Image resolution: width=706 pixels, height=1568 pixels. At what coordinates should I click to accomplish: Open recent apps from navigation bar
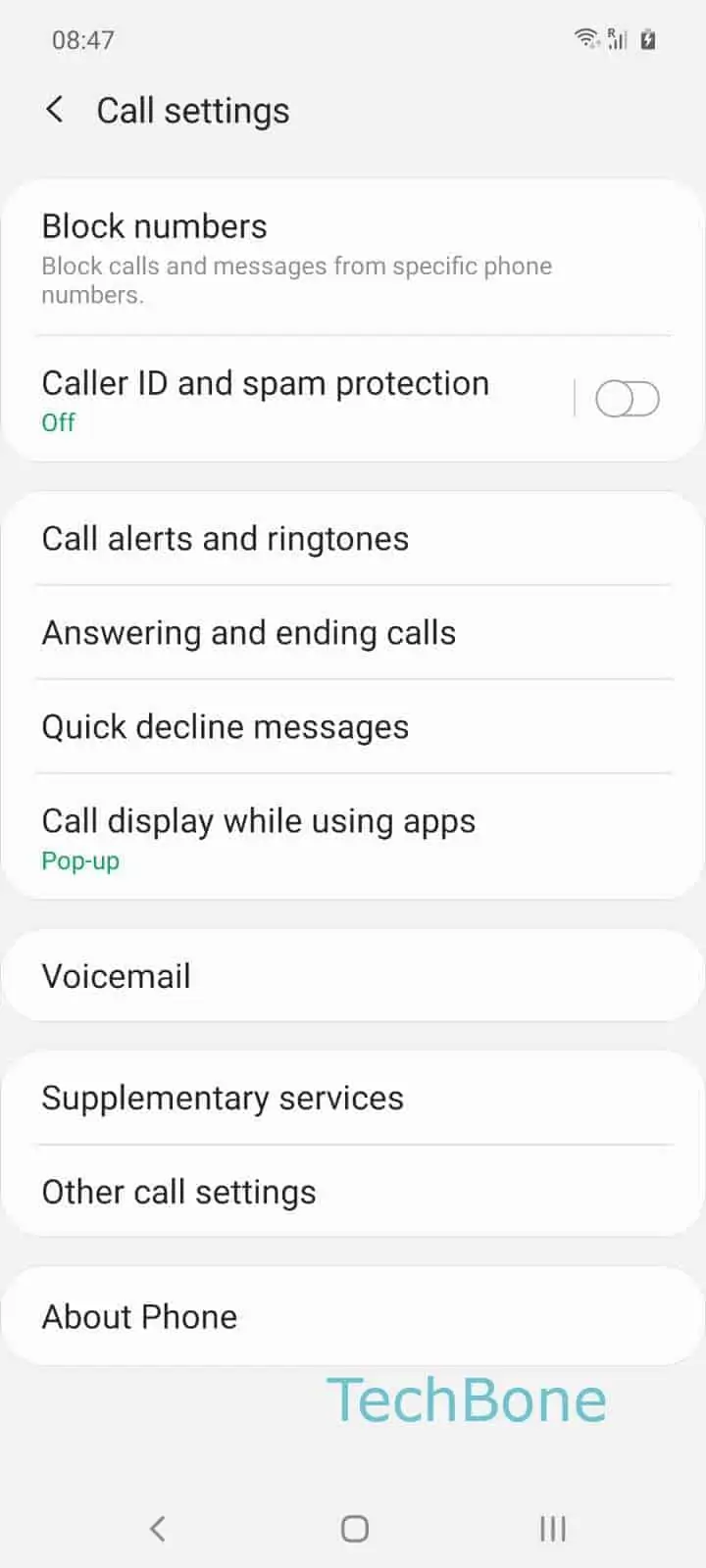point(552,1528)
